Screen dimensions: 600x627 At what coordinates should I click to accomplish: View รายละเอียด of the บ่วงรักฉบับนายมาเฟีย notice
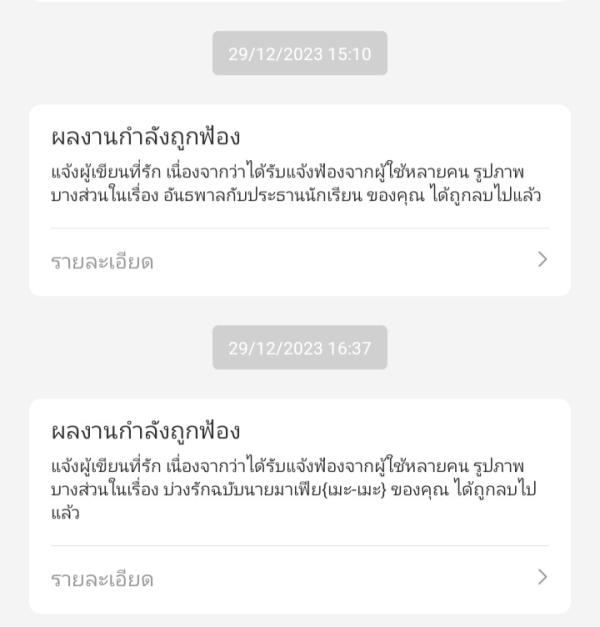(x=300, y=579)
